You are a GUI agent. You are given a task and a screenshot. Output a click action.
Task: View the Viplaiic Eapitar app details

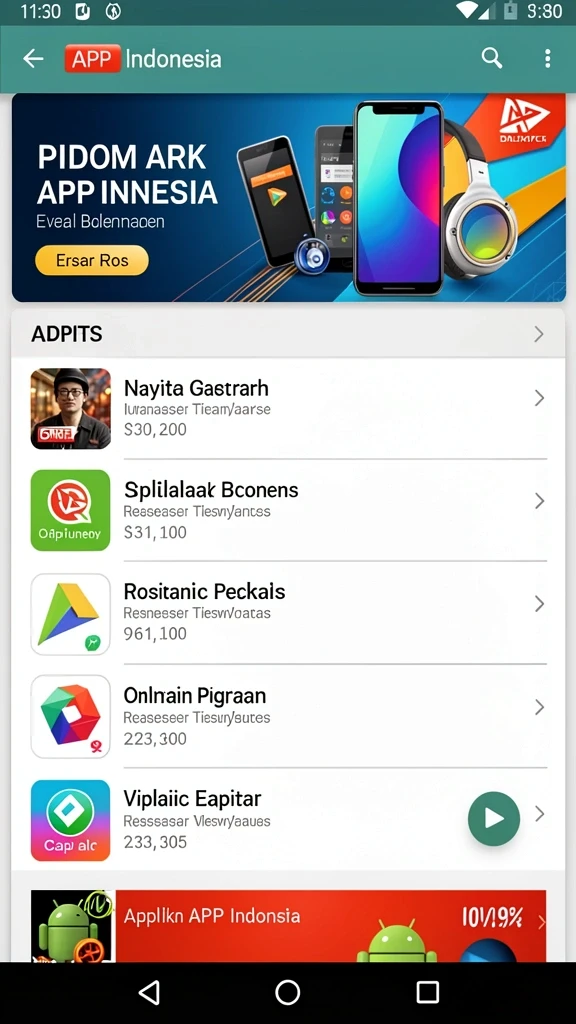tap(288, 819)
